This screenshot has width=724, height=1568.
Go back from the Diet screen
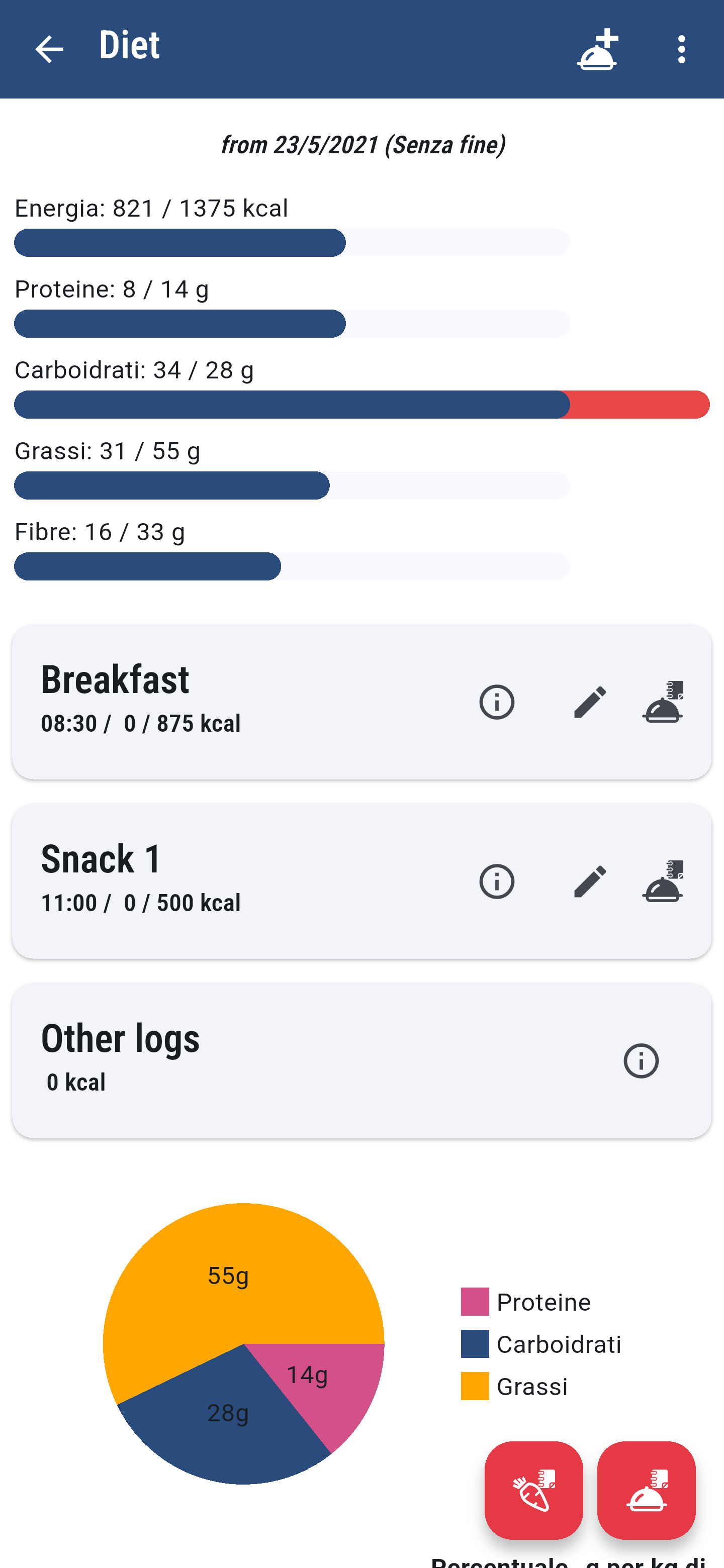coord(49,49)
